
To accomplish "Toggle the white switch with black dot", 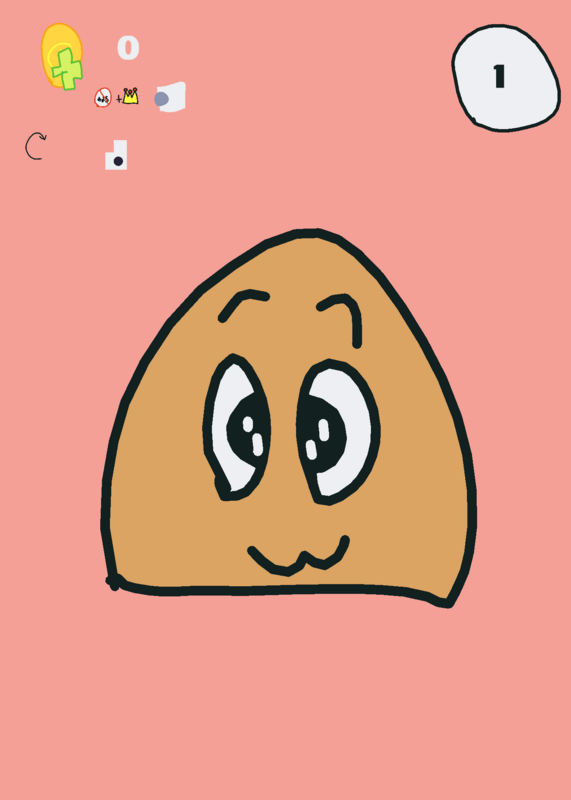I will point(116,155).
